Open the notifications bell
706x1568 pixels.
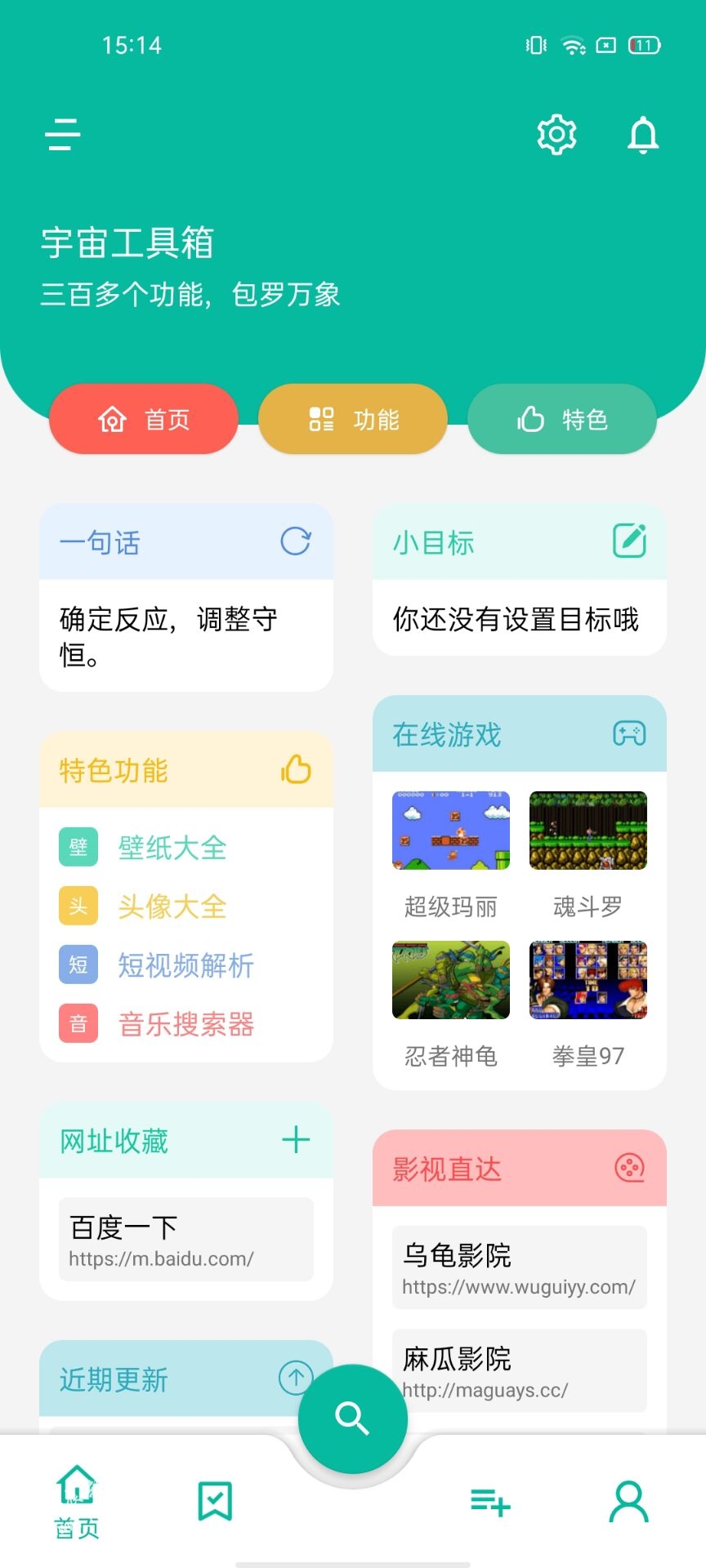click(x=643, y=135)
